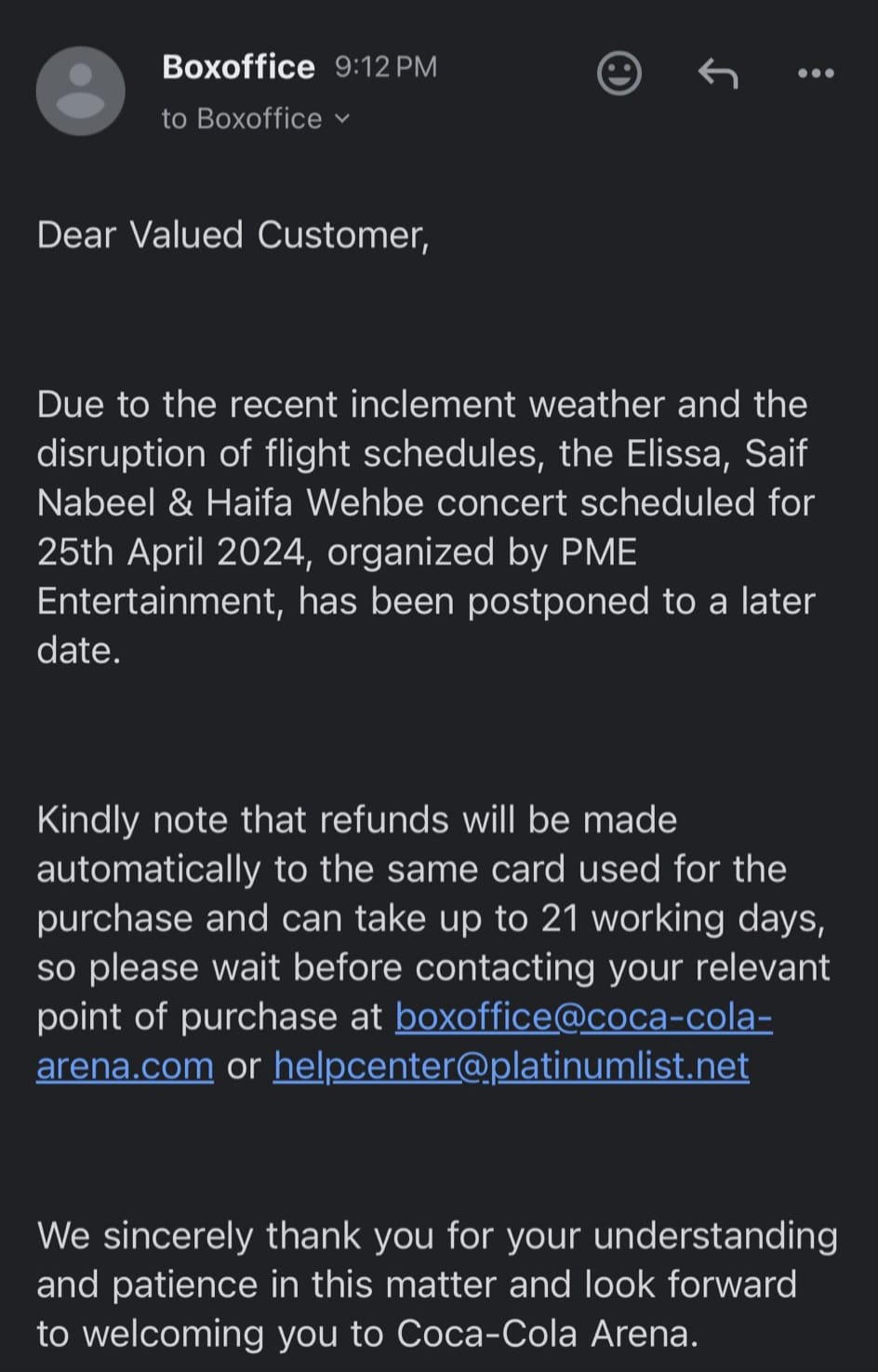The image size is (878, 1372).
Task: Open the three-dot overflow menu
Action: pos(816,73)
